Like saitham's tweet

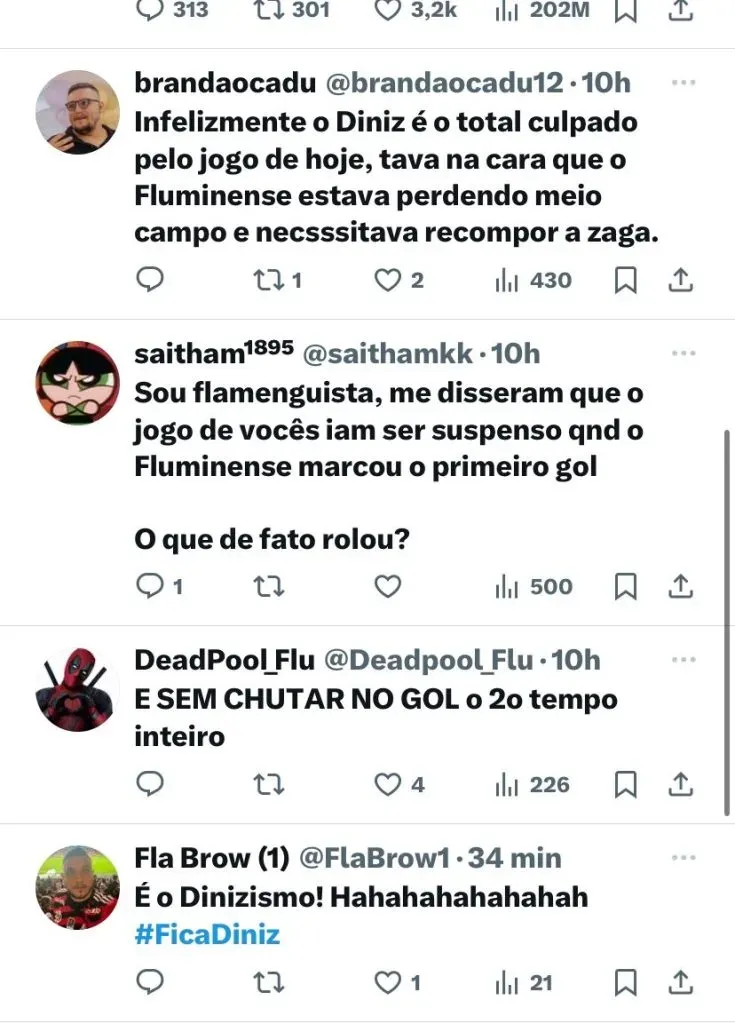(x=387, y=586)
